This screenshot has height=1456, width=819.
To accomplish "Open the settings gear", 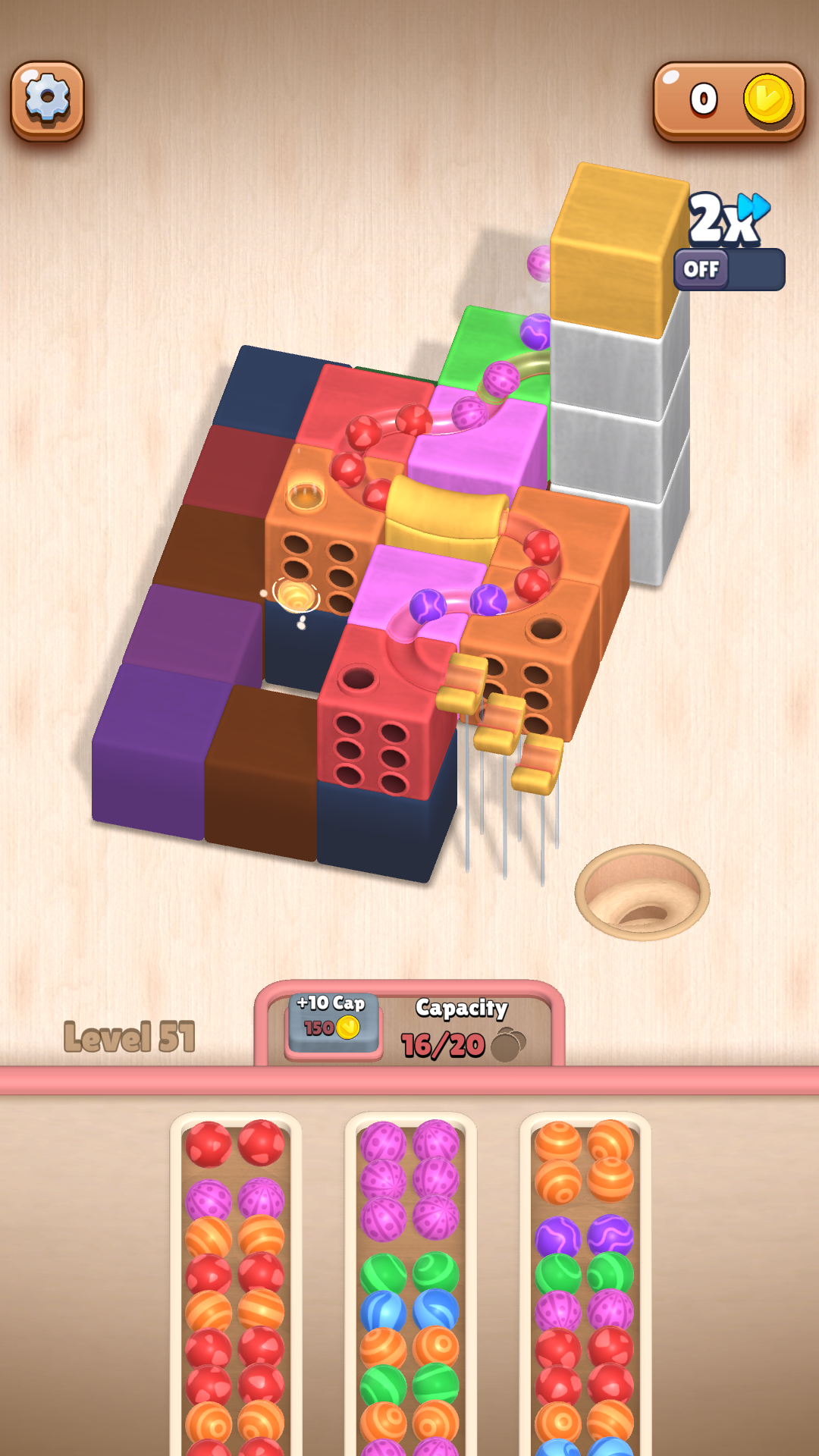I will pyautogui.click(x=47, y=100).
